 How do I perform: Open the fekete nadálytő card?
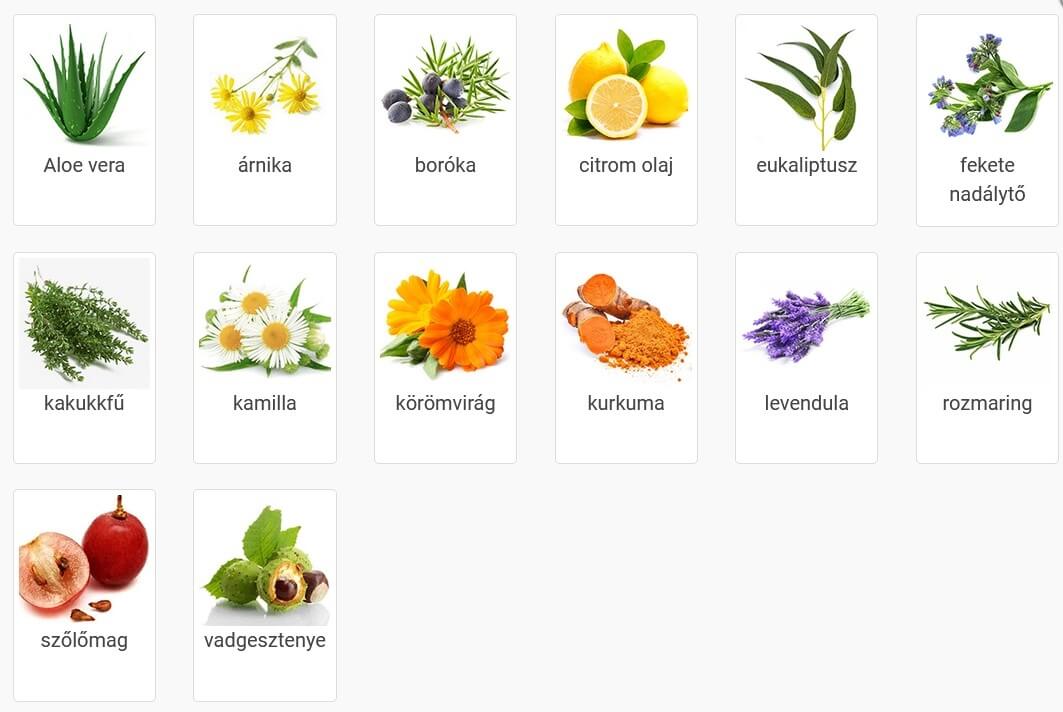987,119
